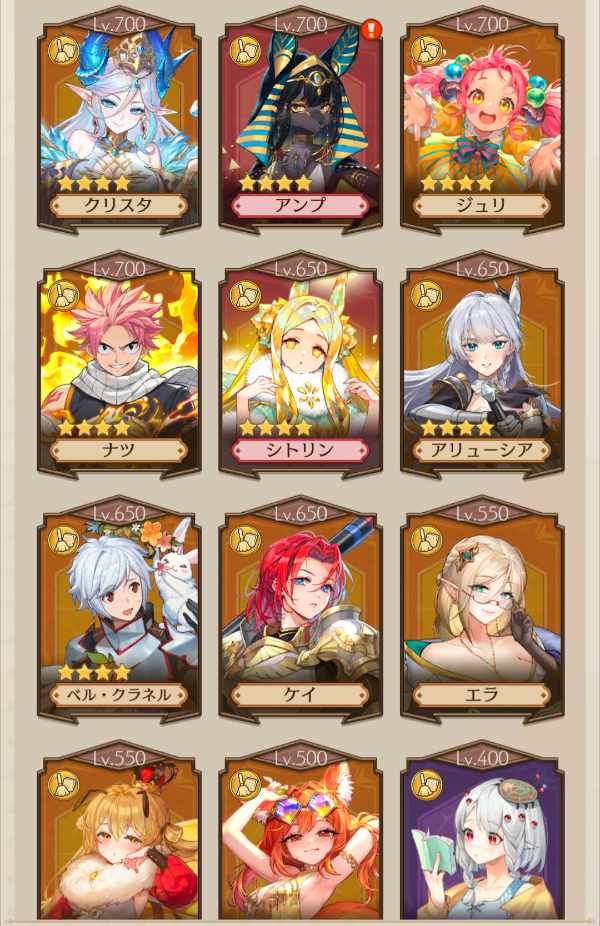The height and width of the screenshot is (926, 600).
Task: Select the アンプ character card
Action: tap(301, 120)
